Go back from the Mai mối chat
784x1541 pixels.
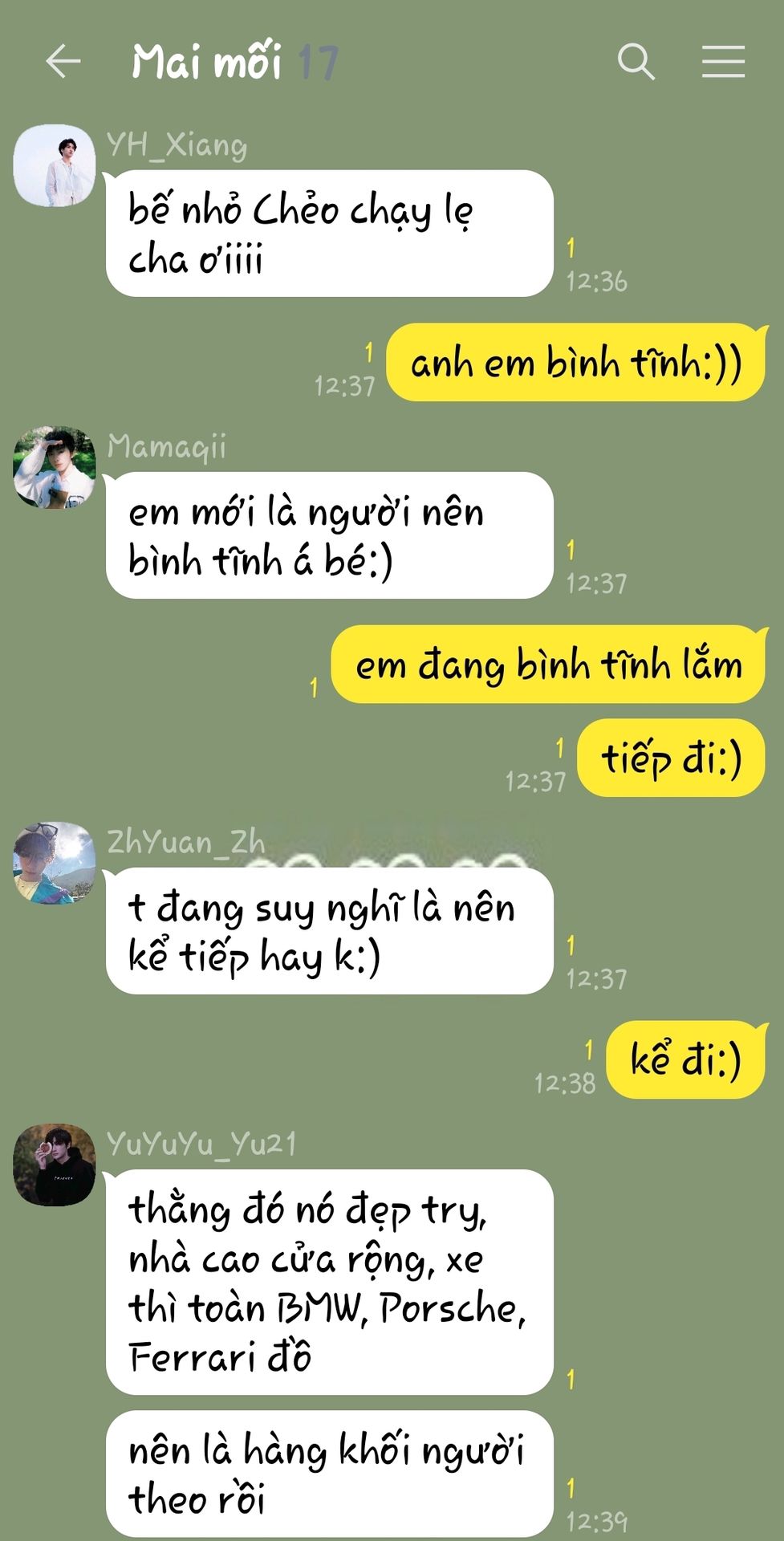[63, 61]
